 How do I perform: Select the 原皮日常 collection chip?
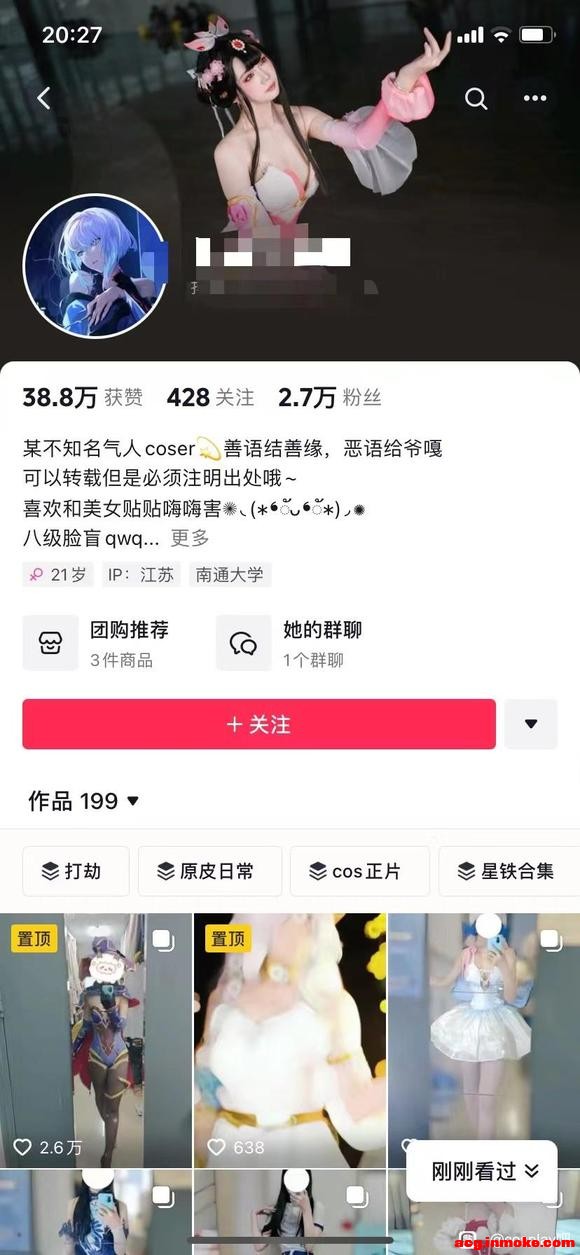210,871
